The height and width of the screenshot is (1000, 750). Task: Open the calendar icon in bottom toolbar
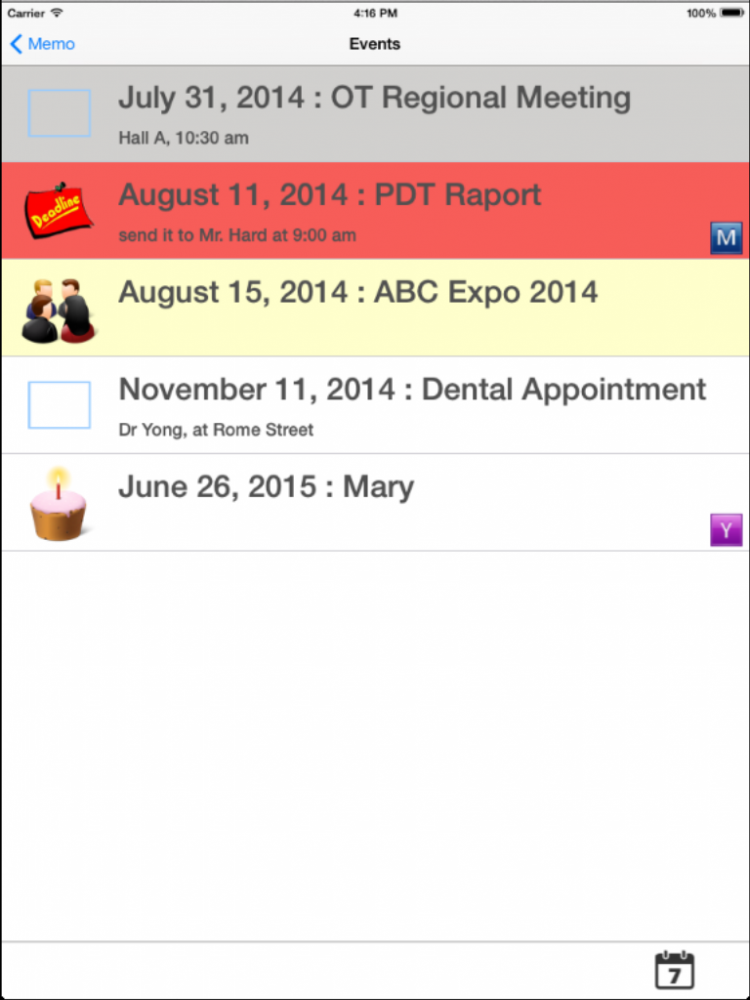674,970
